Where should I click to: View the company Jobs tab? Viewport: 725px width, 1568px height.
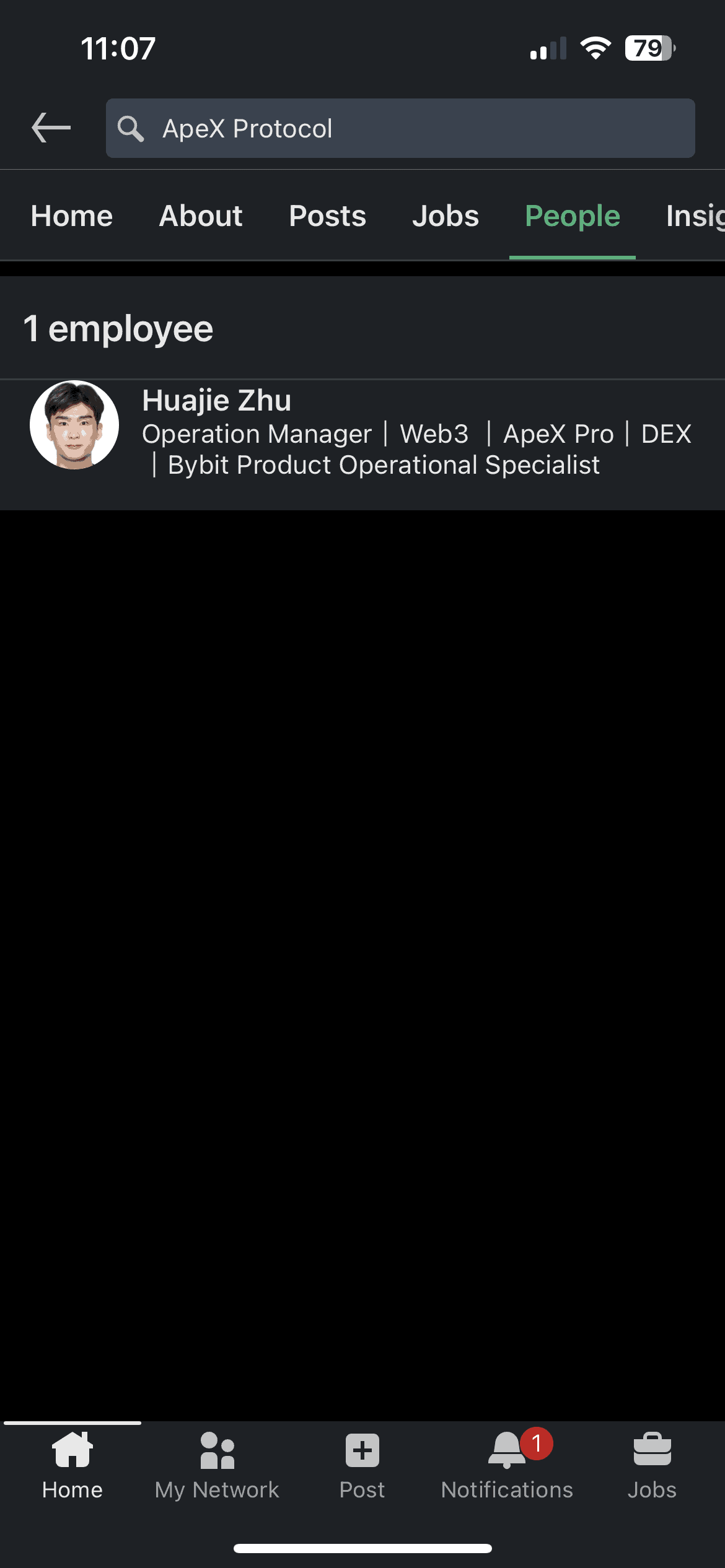point(446,216)
